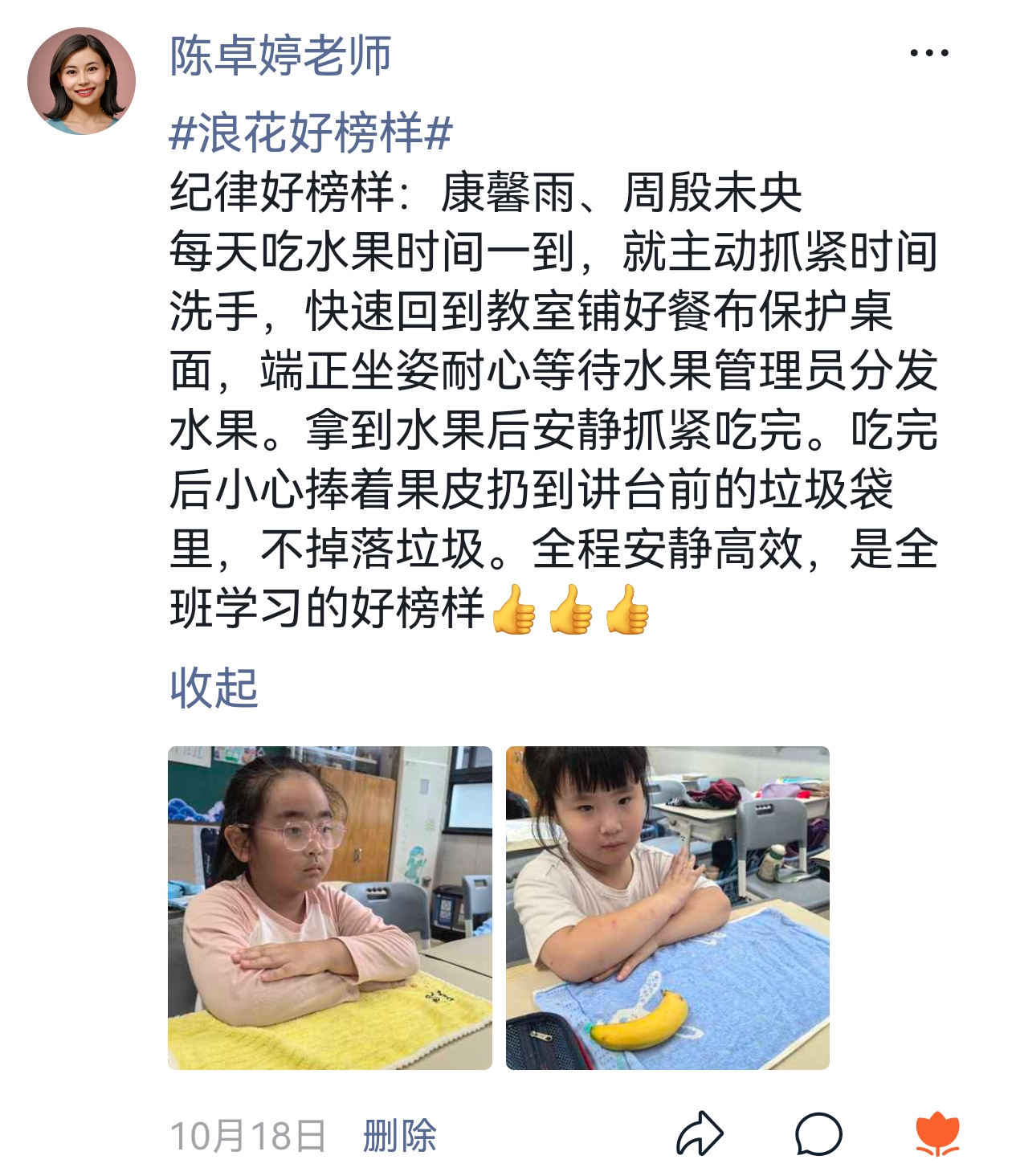Tap the name 陈卓婷老师
This screenshot has width=1012, height=1176.
click(280, 55)
